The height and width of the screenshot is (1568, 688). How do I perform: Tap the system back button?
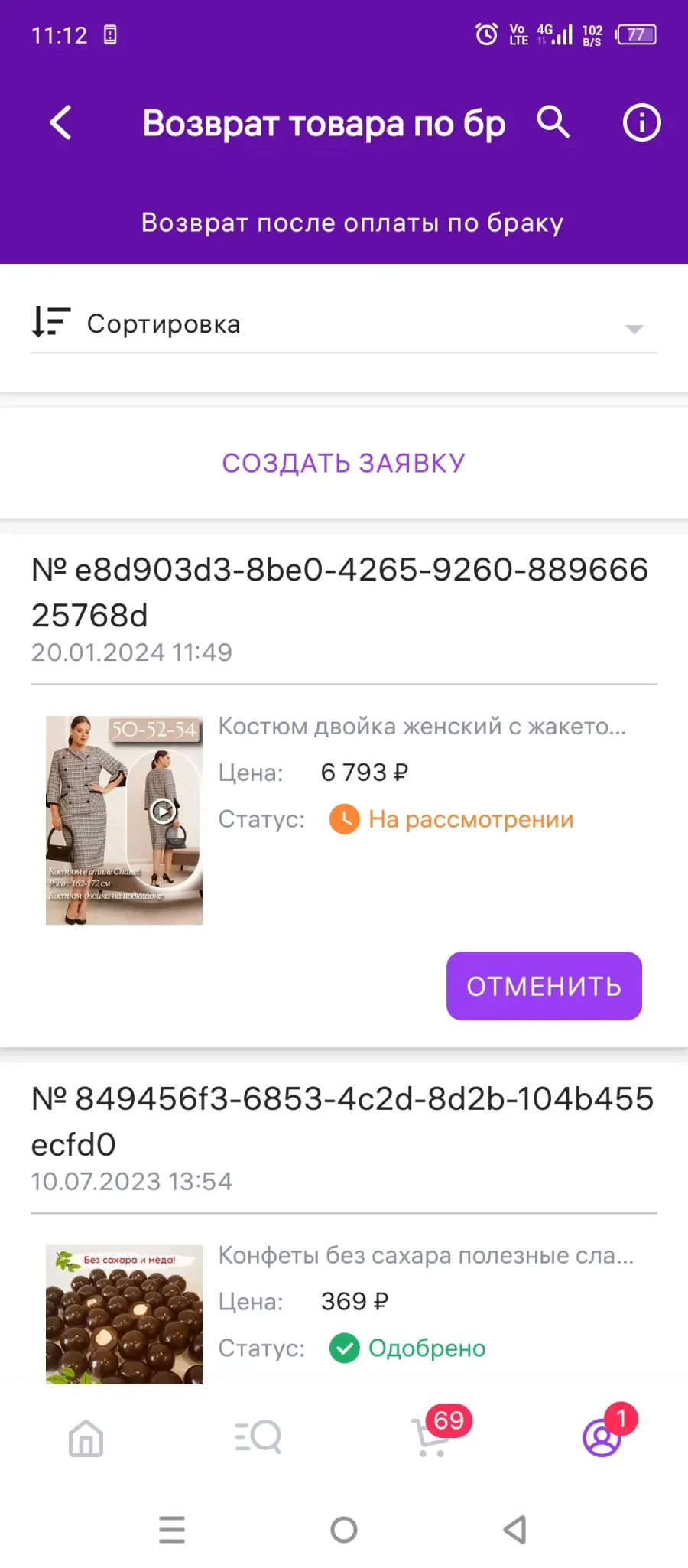(515, 1530)
